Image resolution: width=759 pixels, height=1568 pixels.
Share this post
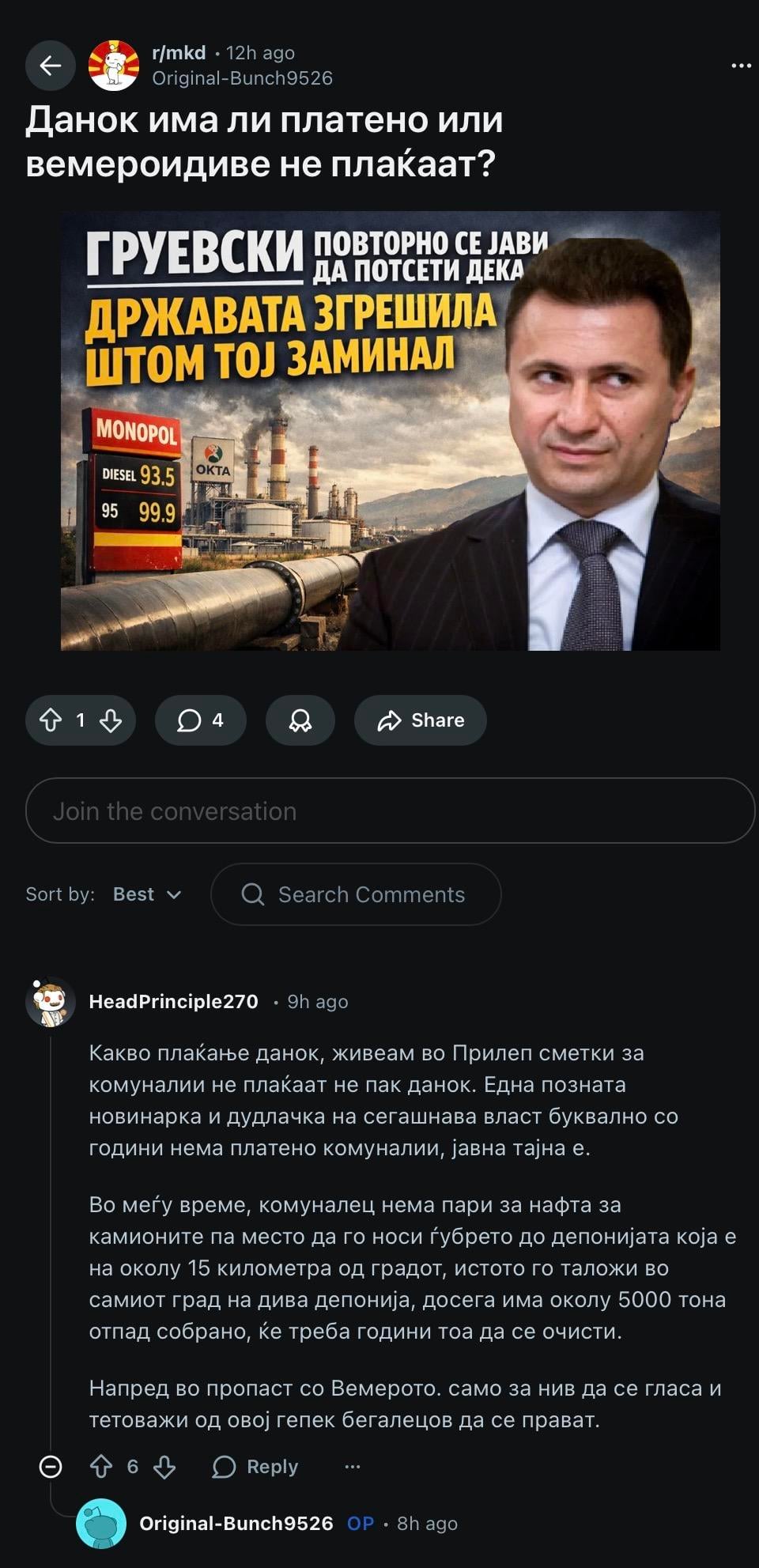click(x=421, y=720)
